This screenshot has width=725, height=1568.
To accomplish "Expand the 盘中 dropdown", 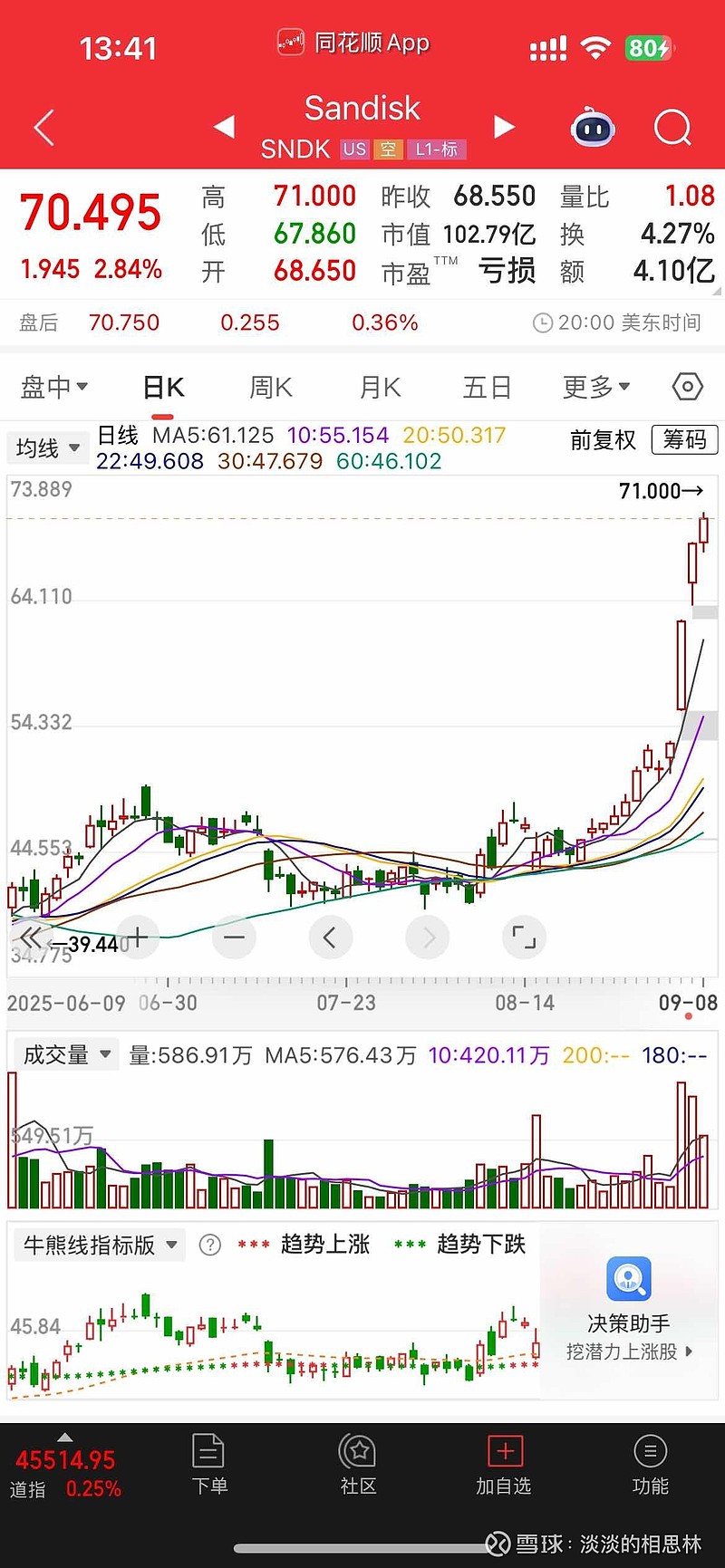I will (53, 388).
